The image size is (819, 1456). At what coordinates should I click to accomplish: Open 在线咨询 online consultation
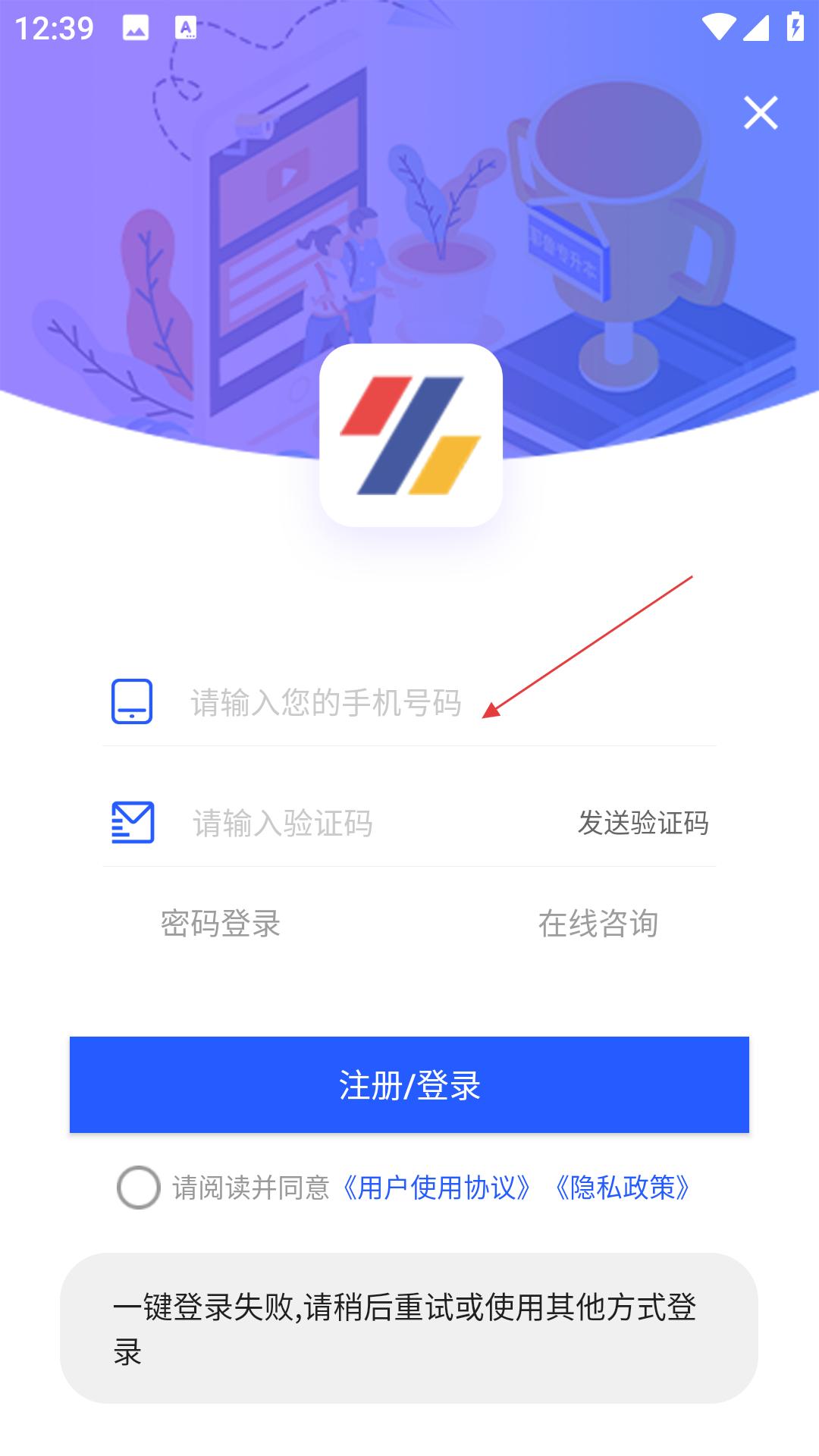598,924
